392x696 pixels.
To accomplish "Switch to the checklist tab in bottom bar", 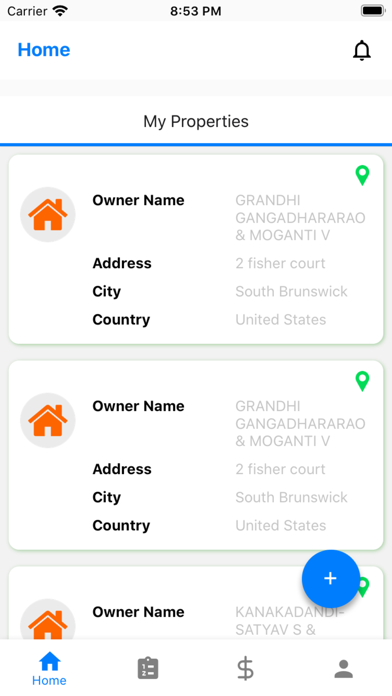I will coord(148,668).
